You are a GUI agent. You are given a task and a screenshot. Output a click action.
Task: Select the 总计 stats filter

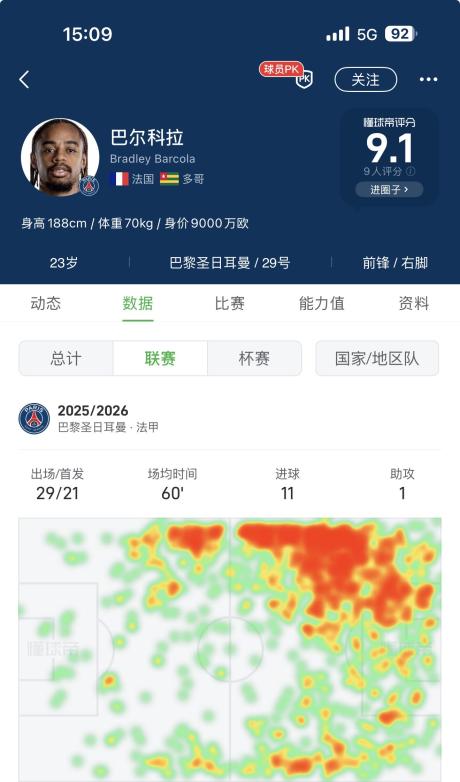[x=66, y=358]
